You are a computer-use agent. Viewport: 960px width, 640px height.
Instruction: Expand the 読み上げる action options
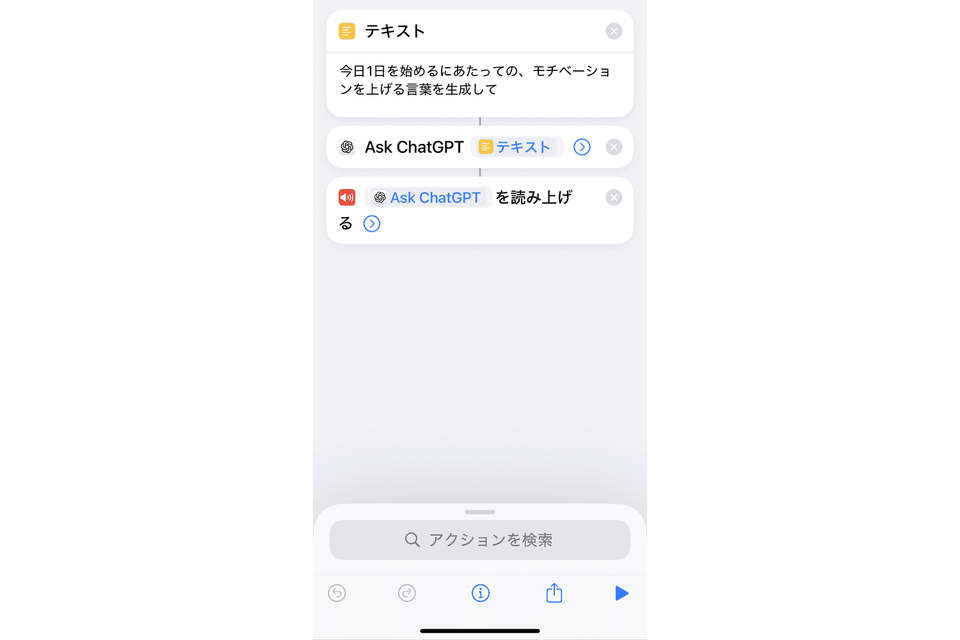point(372,224)
